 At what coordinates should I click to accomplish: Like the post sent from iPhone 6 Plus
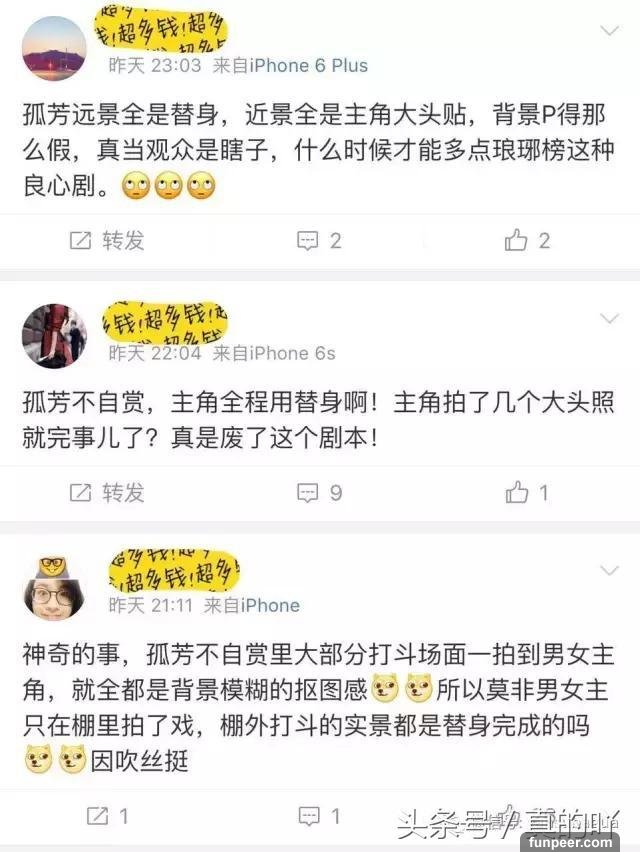click(x=529, y=240)
